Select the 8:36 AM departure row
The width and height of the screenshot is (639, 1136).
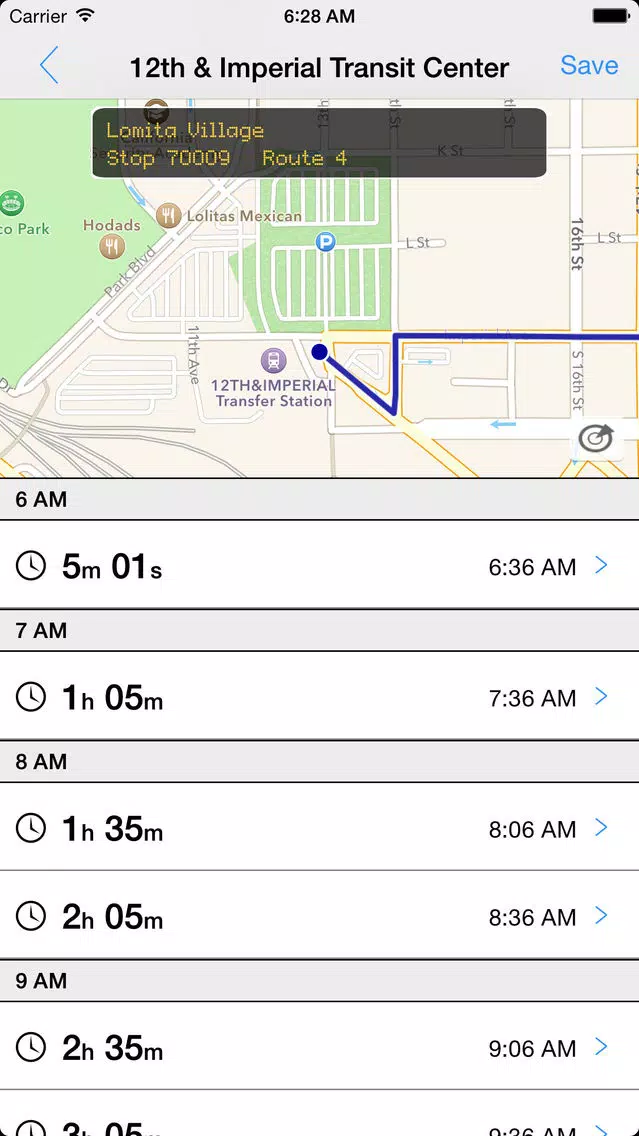pyautogui.click(x=320, y=915)
